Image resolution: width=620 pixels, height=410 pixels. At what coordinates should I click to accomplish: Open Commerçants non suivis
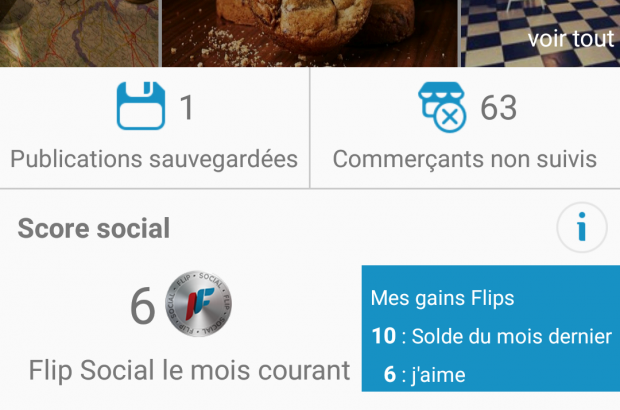click(x=465, y=128)
